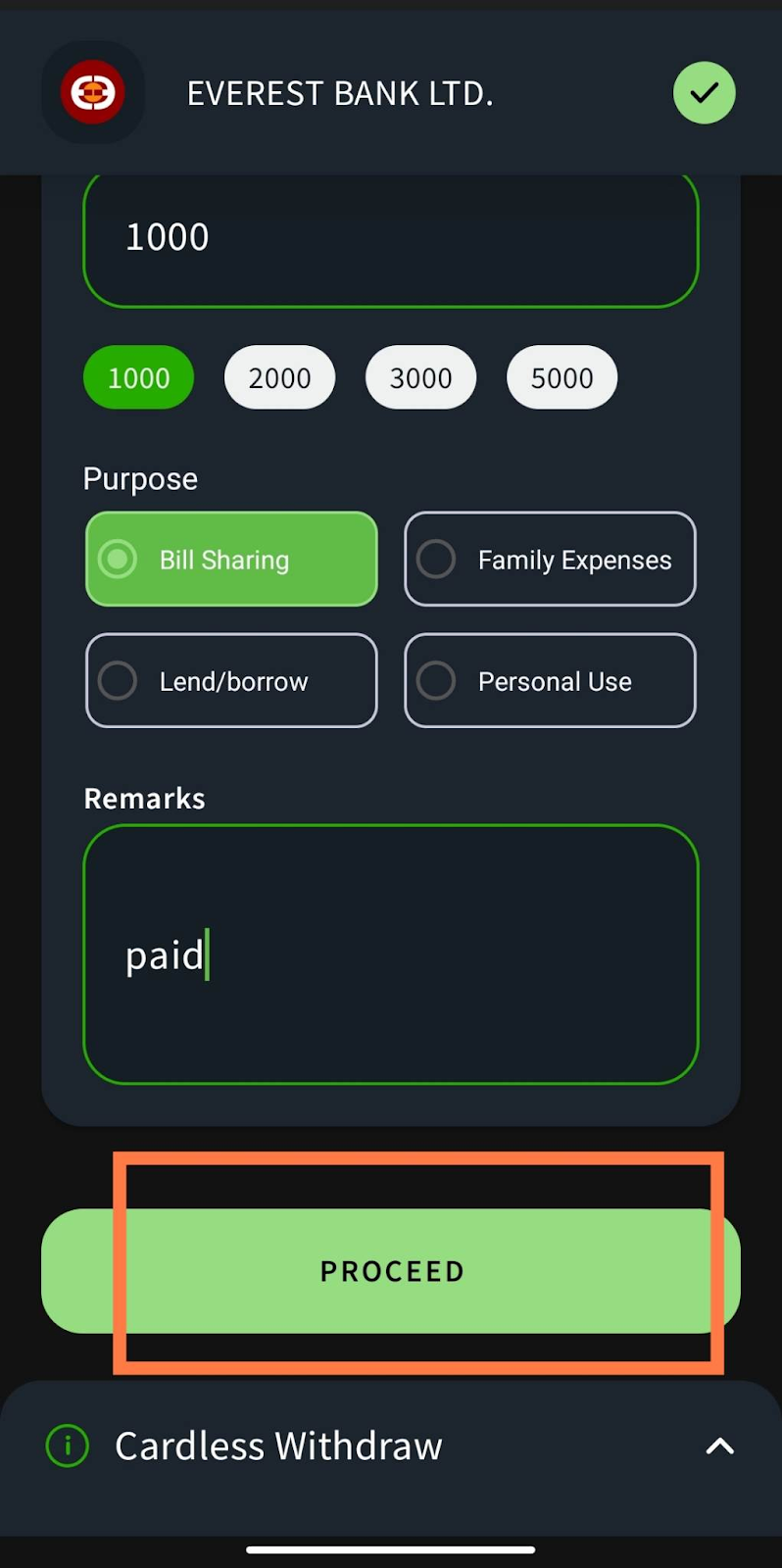Viewport: 782px width, 1568px height.
Task: Choose Lend/borrow purpose option
Action: (231, 681)
